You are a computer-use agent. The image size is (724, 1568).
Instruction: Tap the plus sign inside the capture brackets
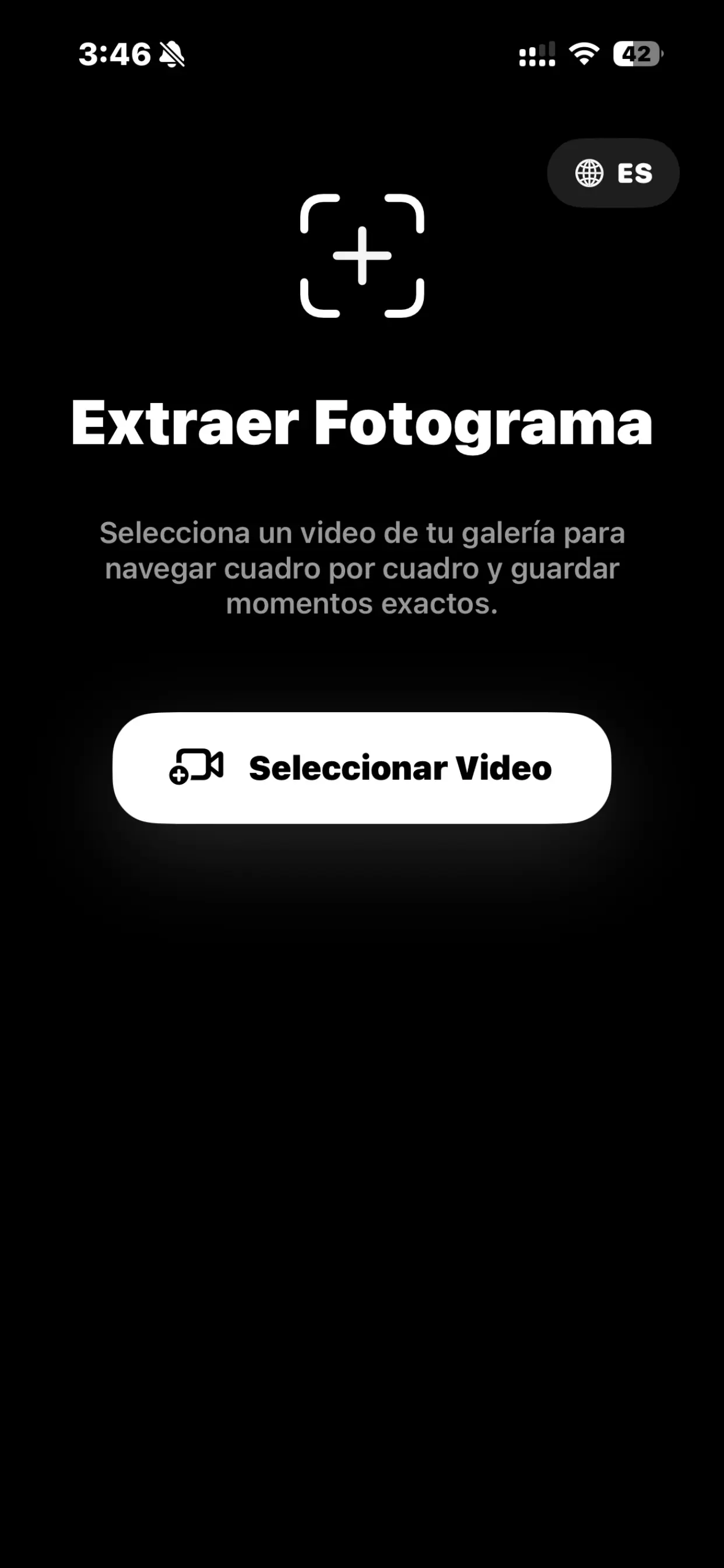(x=361, y=256)
